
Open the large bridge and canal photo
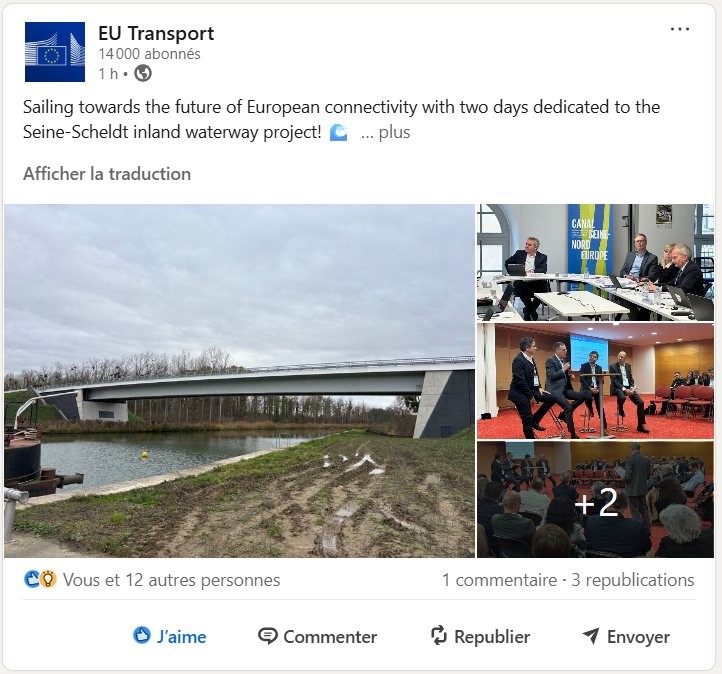[239, 380]
